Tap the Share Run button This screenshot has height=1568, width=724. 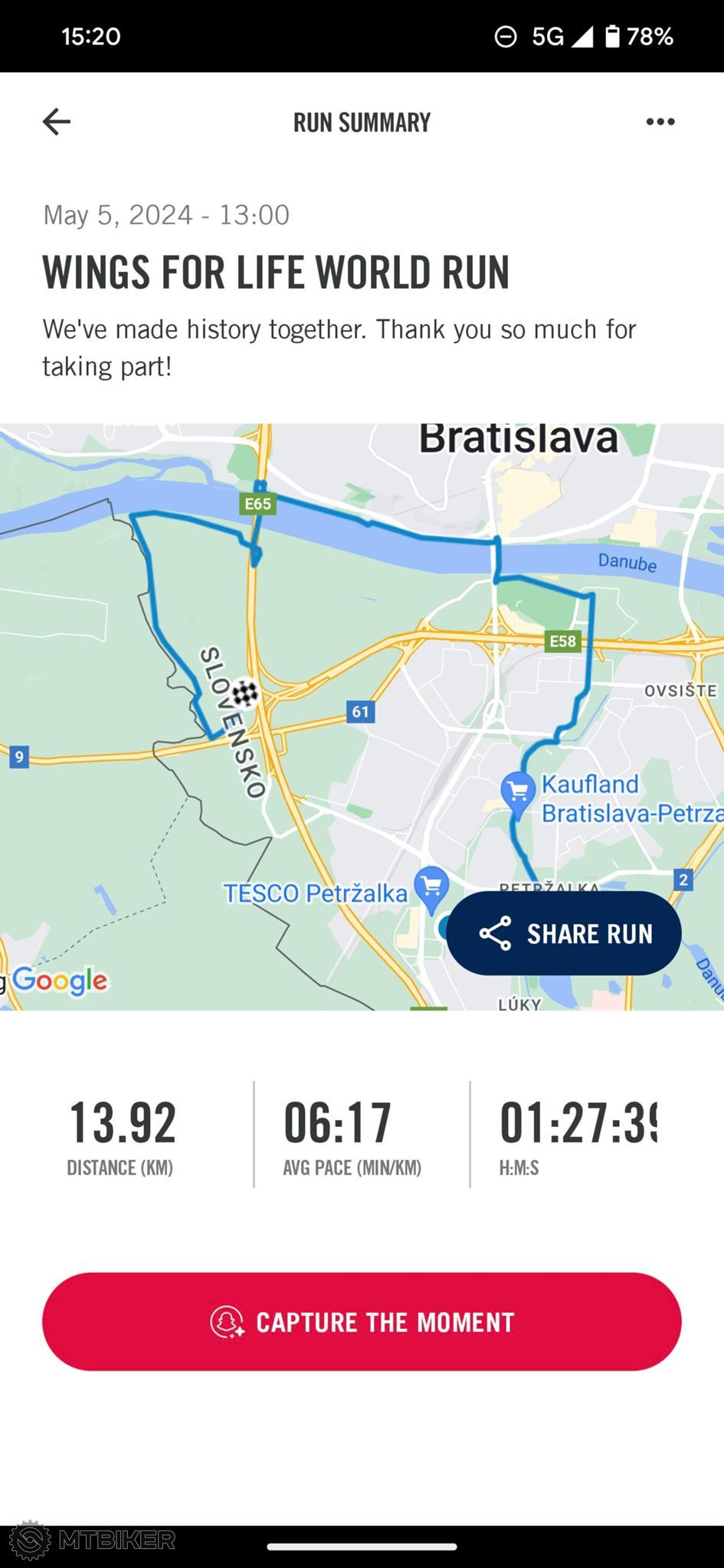pyautogui.click(x=564, y=933)
